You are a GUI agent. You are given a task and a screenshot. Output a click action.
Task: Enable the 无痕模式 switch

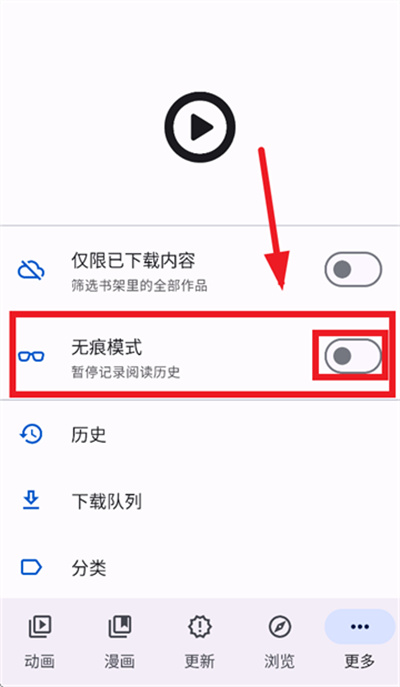point(353,356)
